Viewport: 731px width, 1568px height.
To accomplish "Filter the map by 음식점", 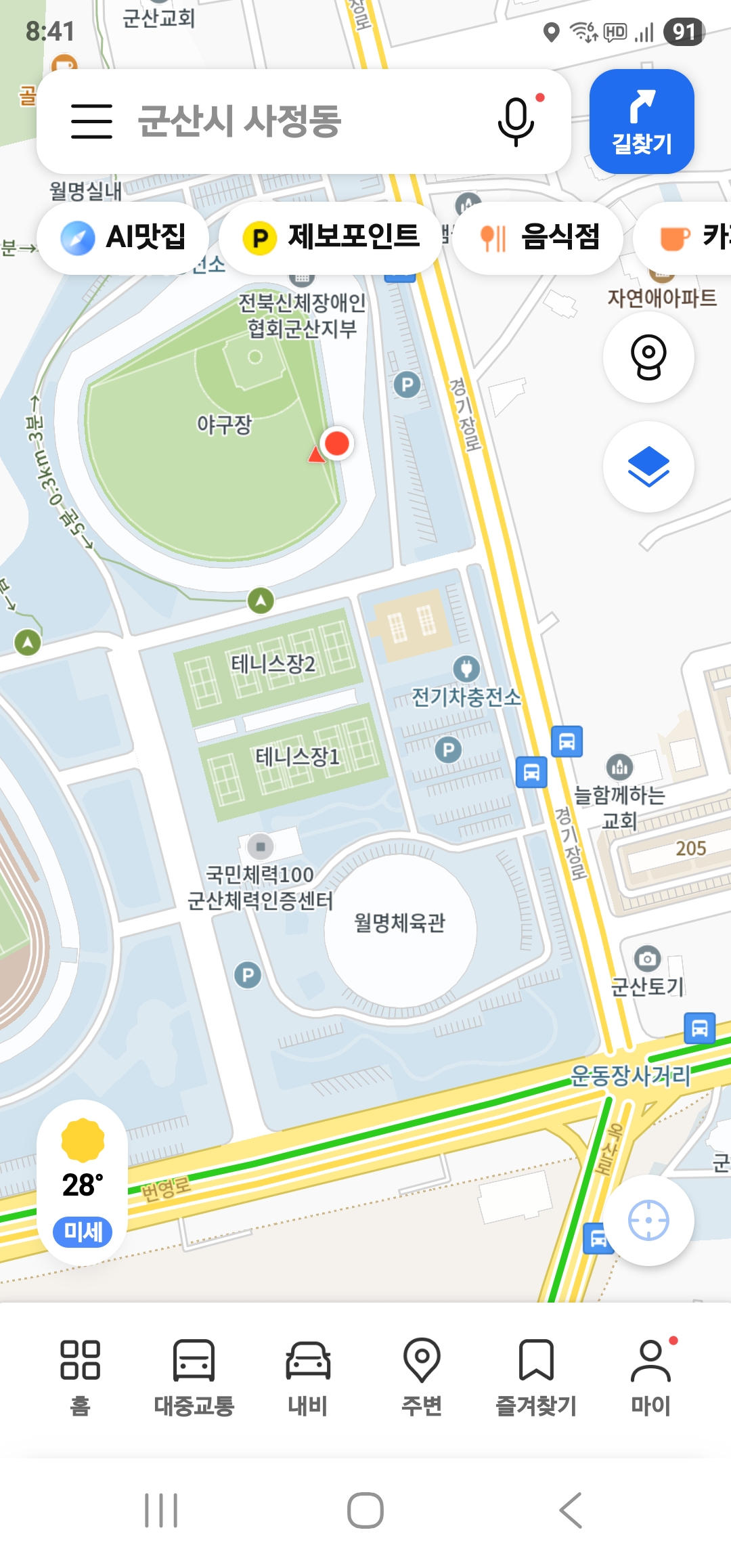I will coord(538,238).
